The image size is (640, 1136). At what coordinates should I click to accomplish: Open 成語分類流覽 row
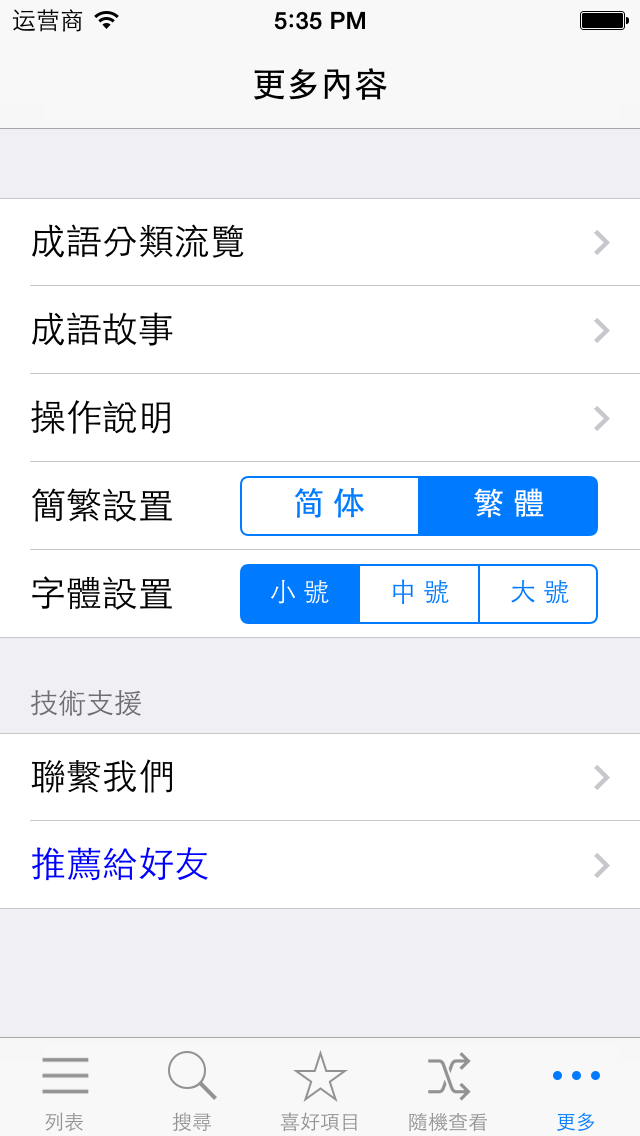[x=320, y=242]
